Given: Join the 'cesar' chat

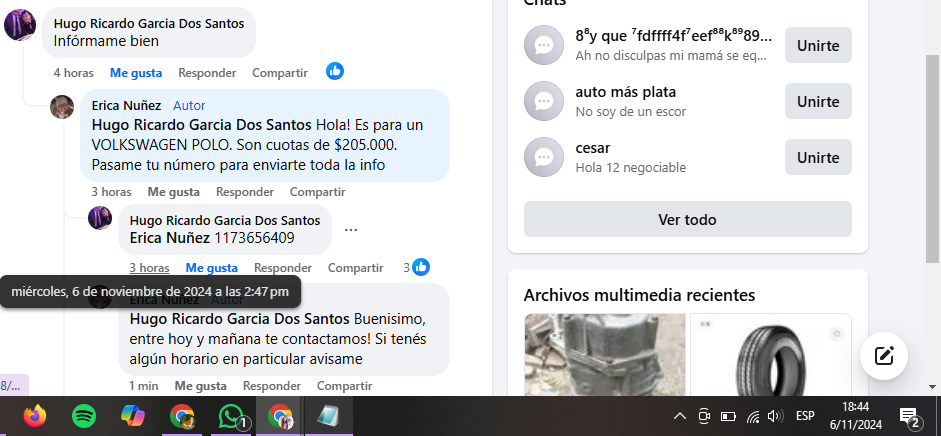Looking at the screenshot, I should click(818, 157).
